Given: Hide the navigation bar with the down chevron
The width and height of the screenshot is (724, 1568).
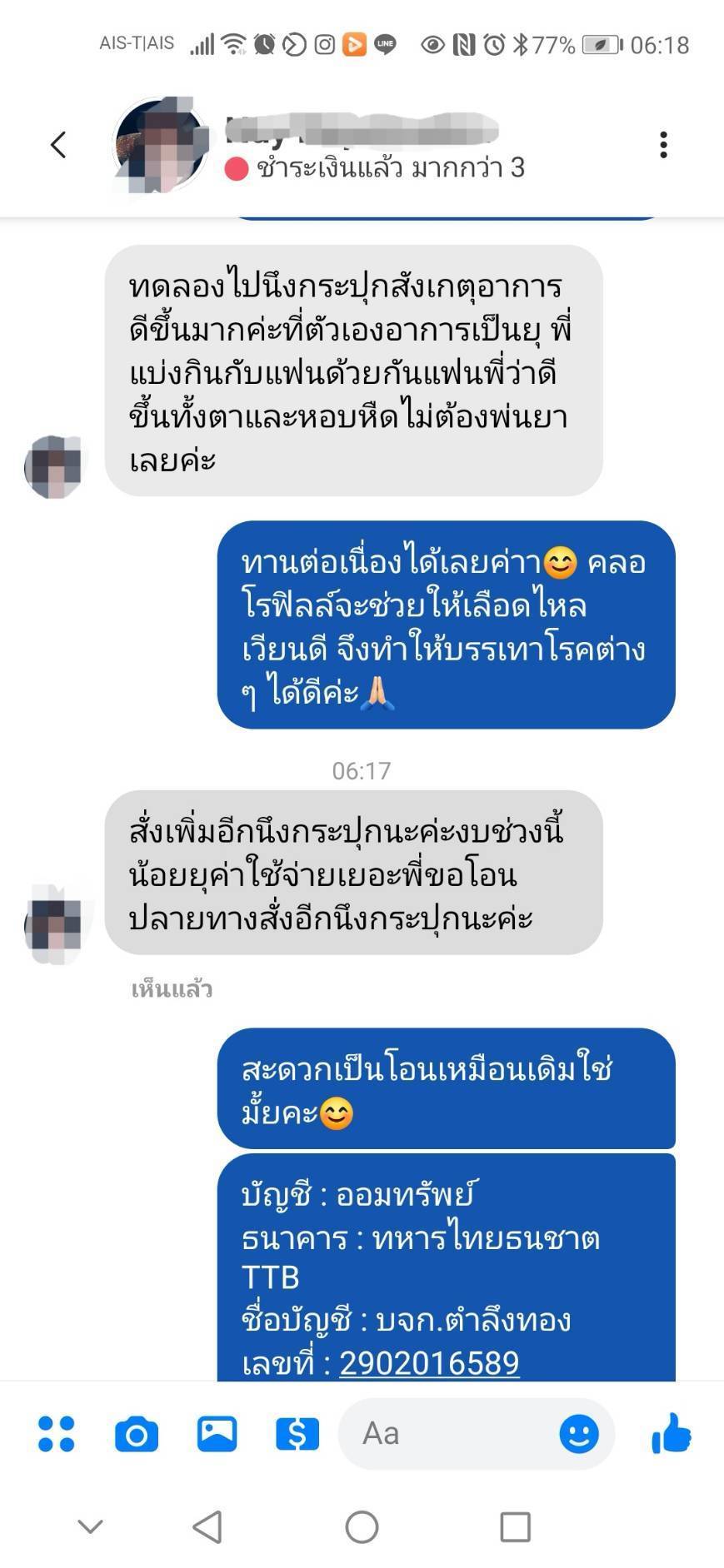Looking at the screenshot, I should tap(90, 1526).
